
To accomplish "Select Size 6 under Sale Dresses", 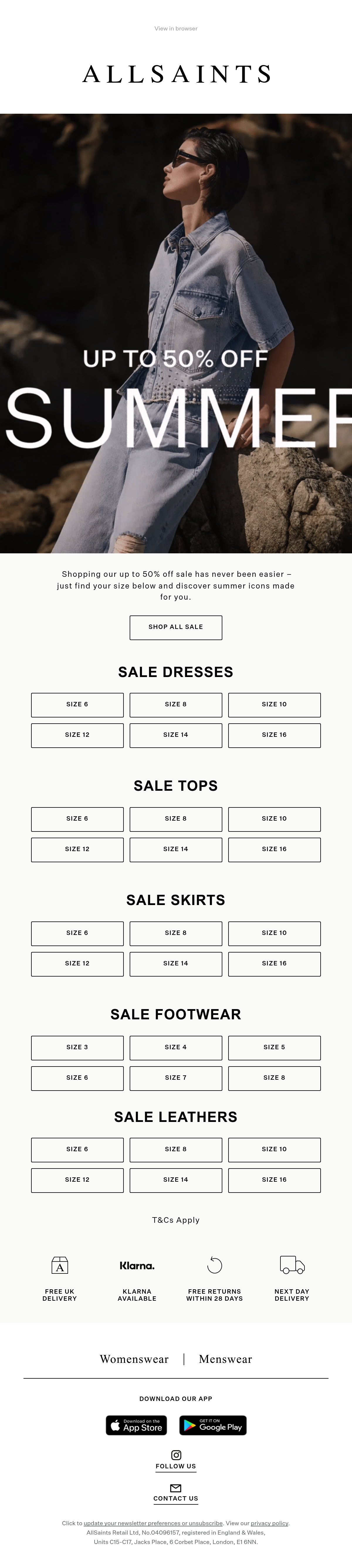I will point(77,704).
